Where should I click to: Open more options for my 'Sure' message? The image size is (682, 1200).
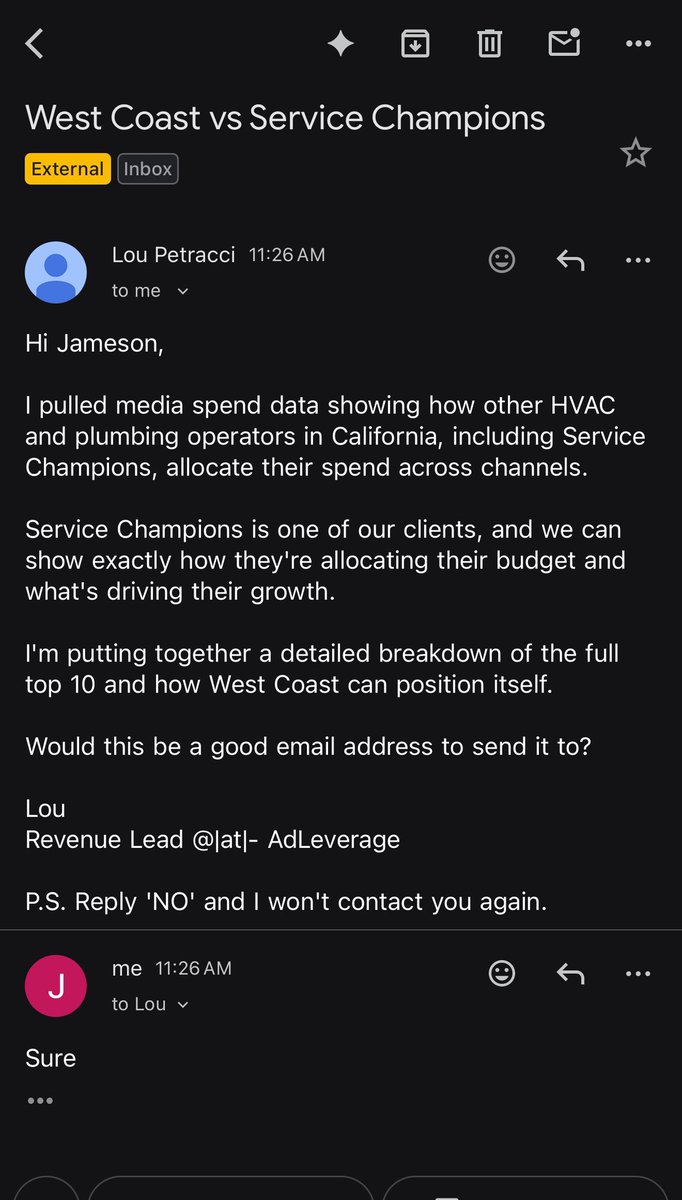coord(638,973)
